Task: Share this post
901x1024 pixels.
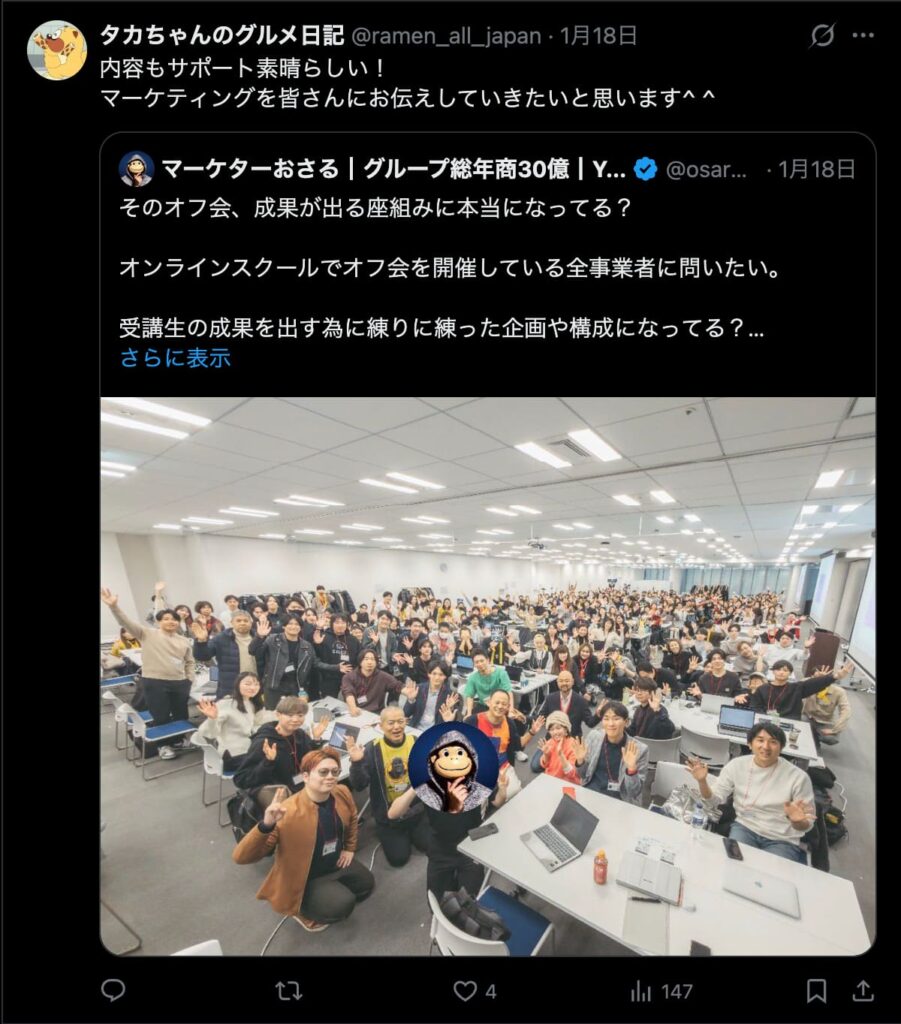Action: point(862,990)
